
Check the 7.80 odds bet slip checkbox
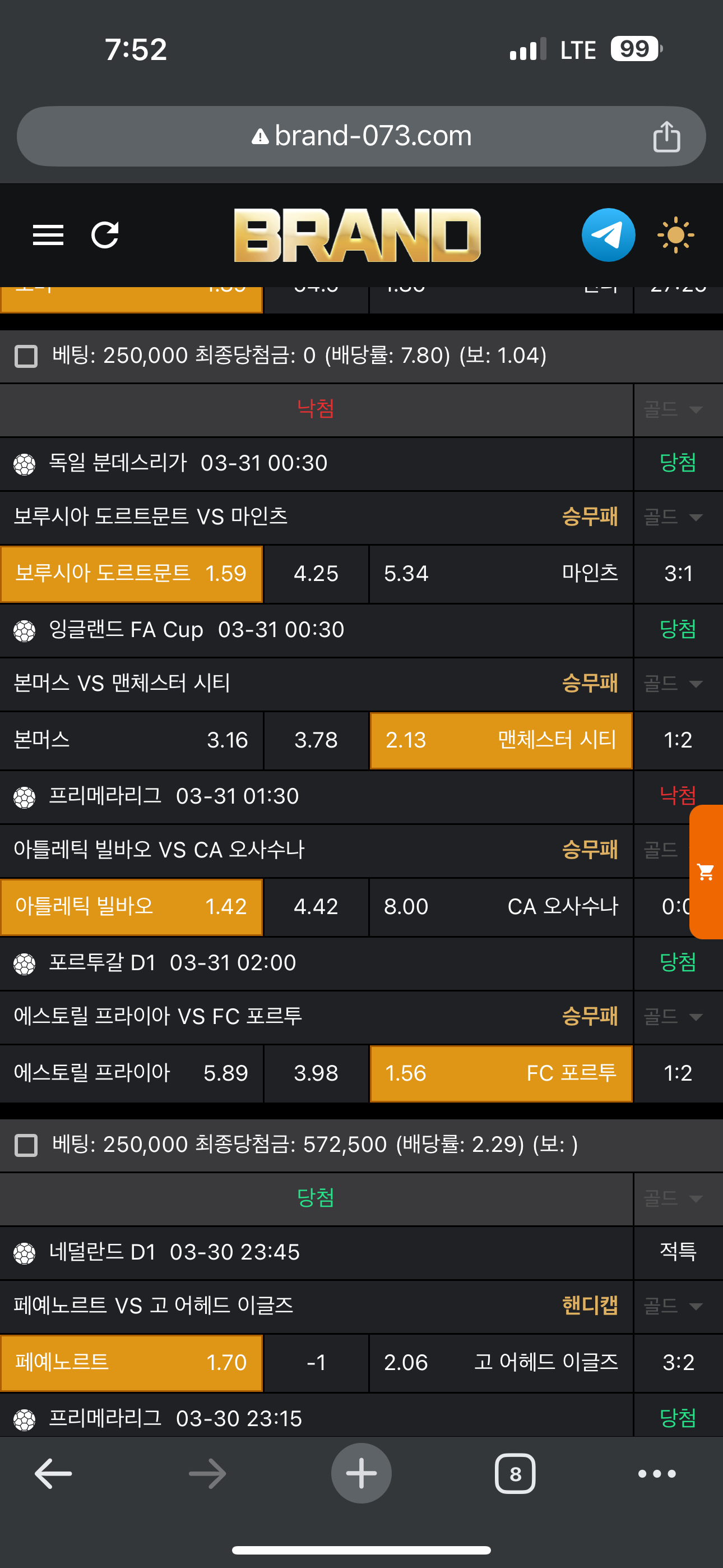(x=26, y=356)
